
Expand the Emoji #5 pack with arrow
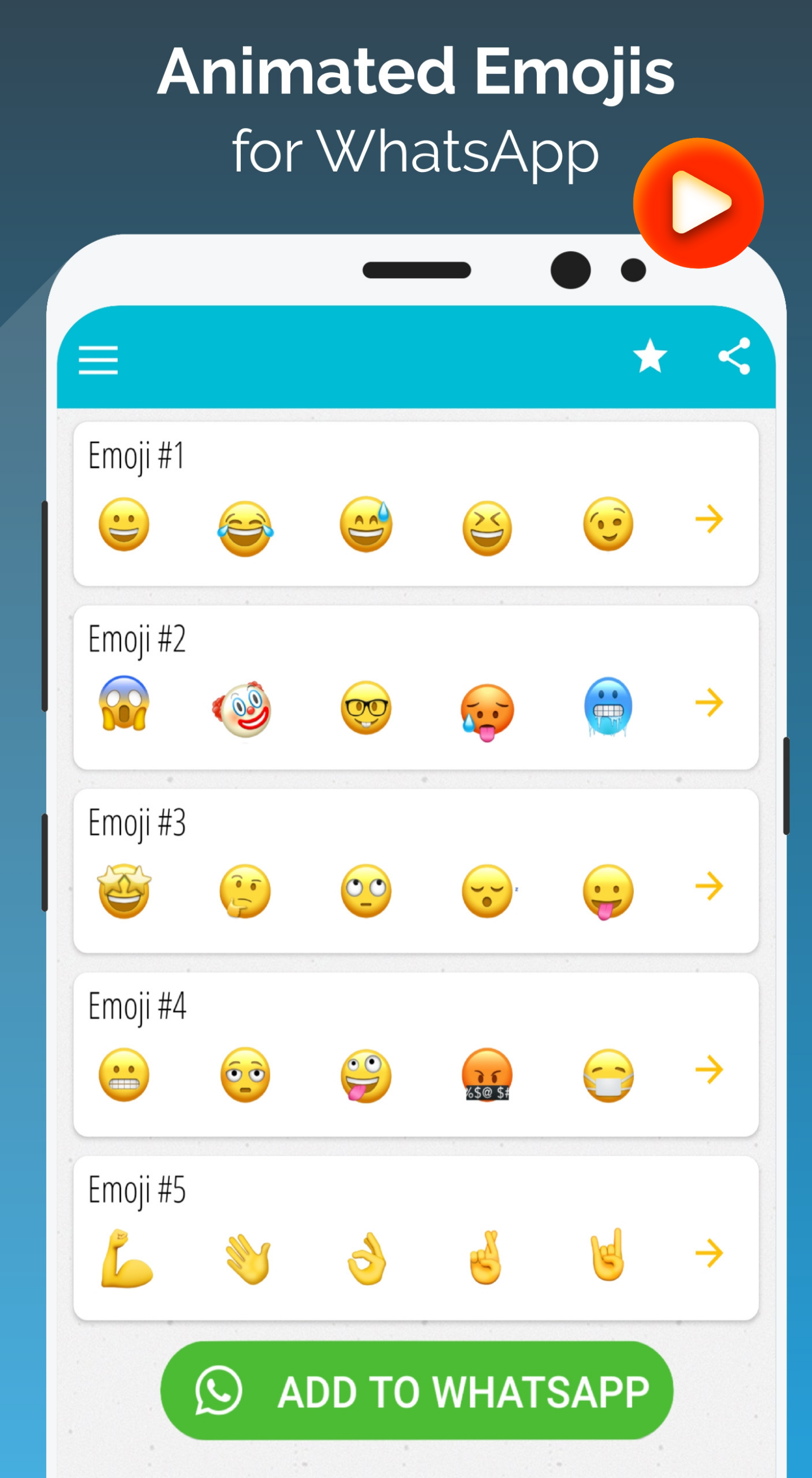(711, 1254)
